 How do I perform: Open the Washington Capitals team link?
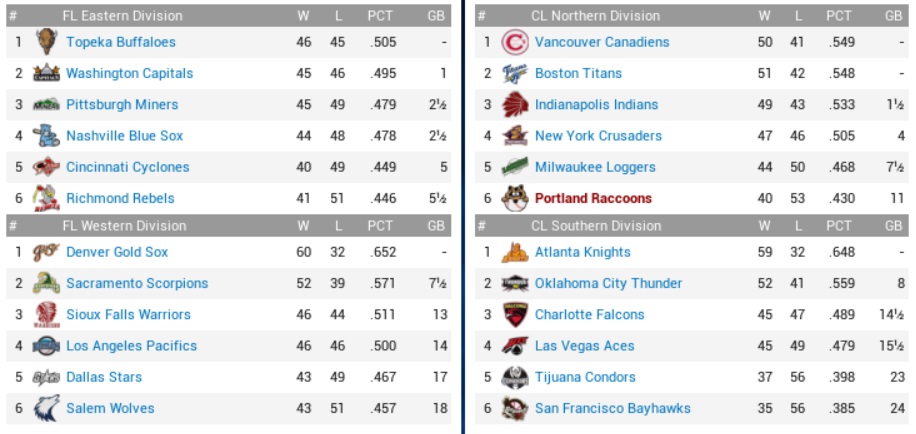coord(129,73)
